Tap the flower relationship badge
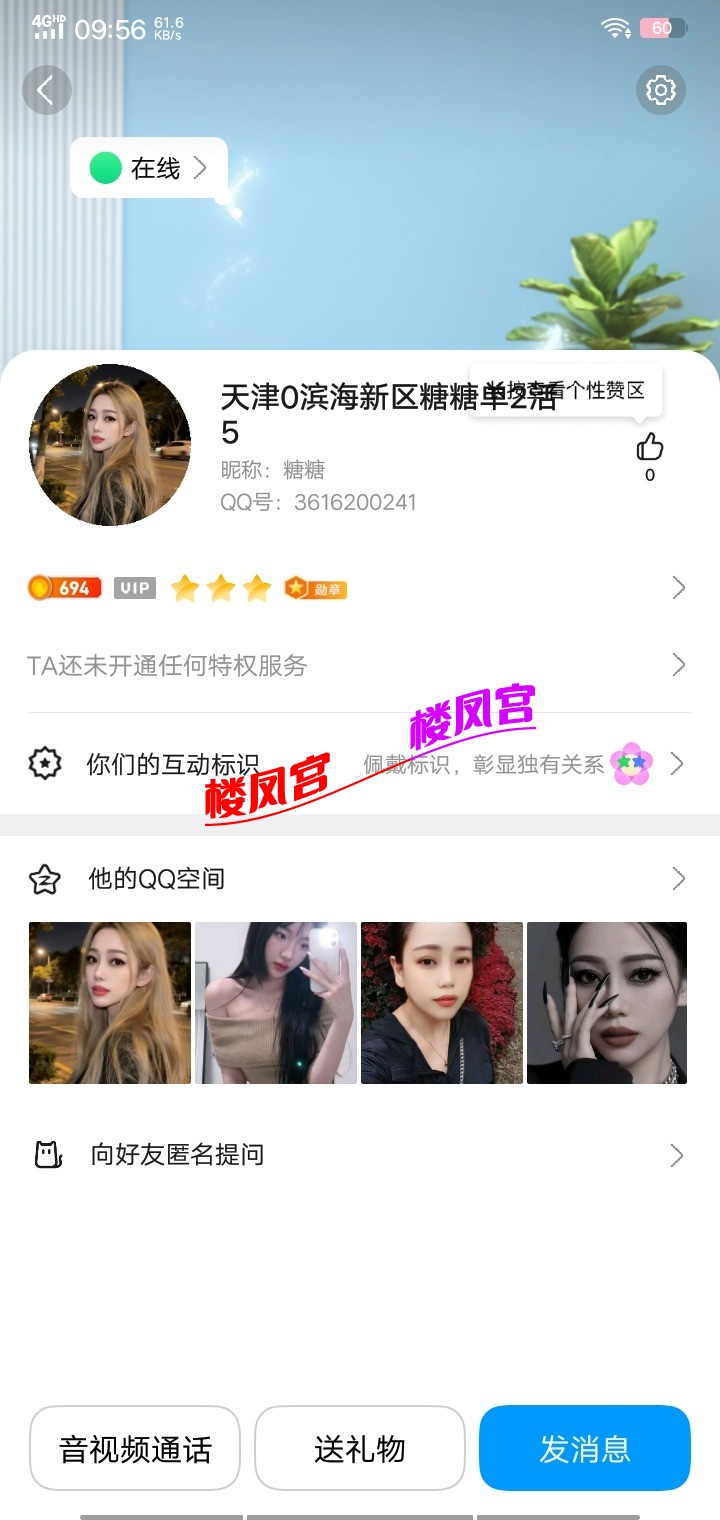This screenshot has height=1520, width=720. [x=632, y=764]
